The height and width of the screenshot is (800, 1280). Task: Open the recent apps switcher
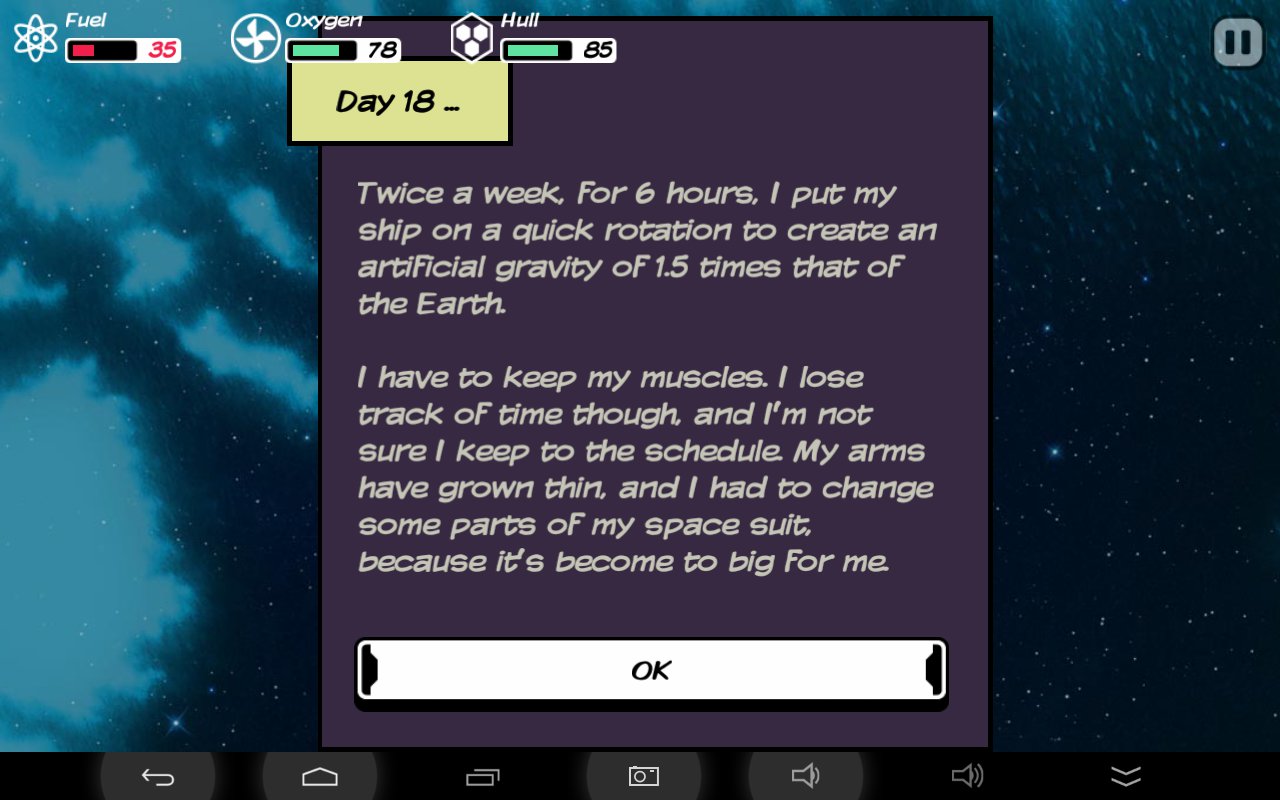(482, 776)
